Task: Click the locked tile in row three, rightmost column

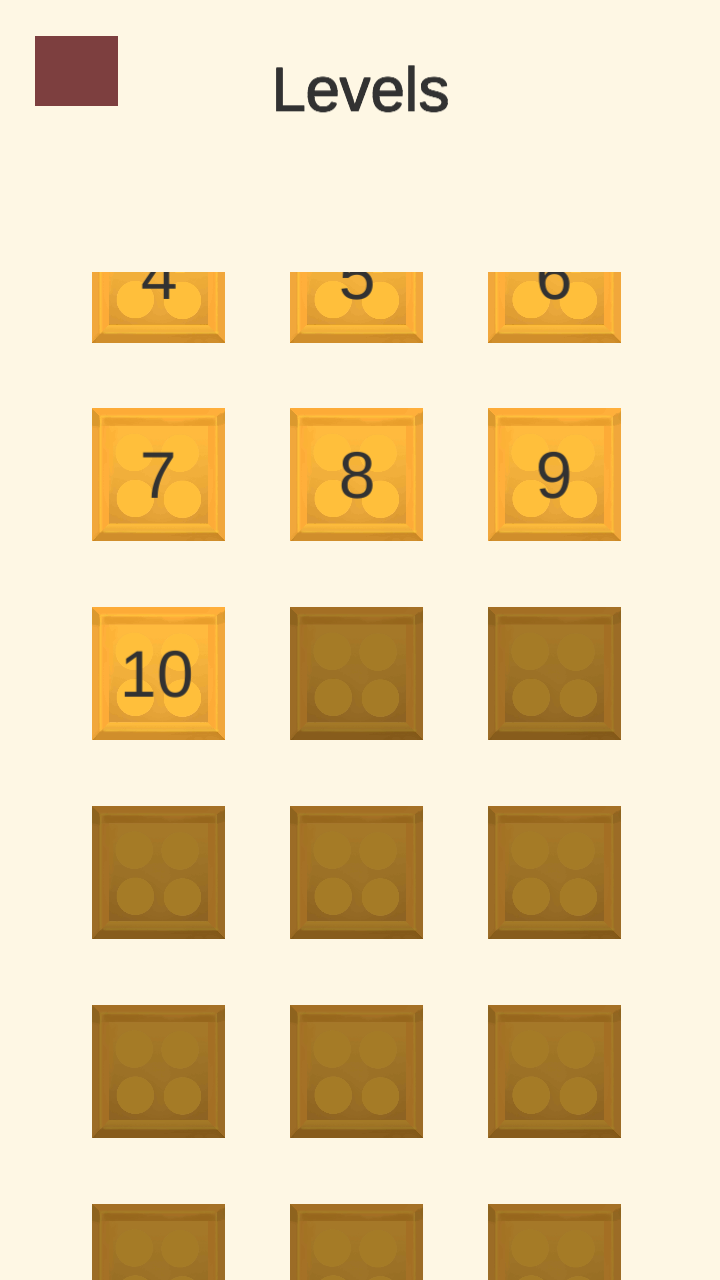Action: tap(554, 672)
